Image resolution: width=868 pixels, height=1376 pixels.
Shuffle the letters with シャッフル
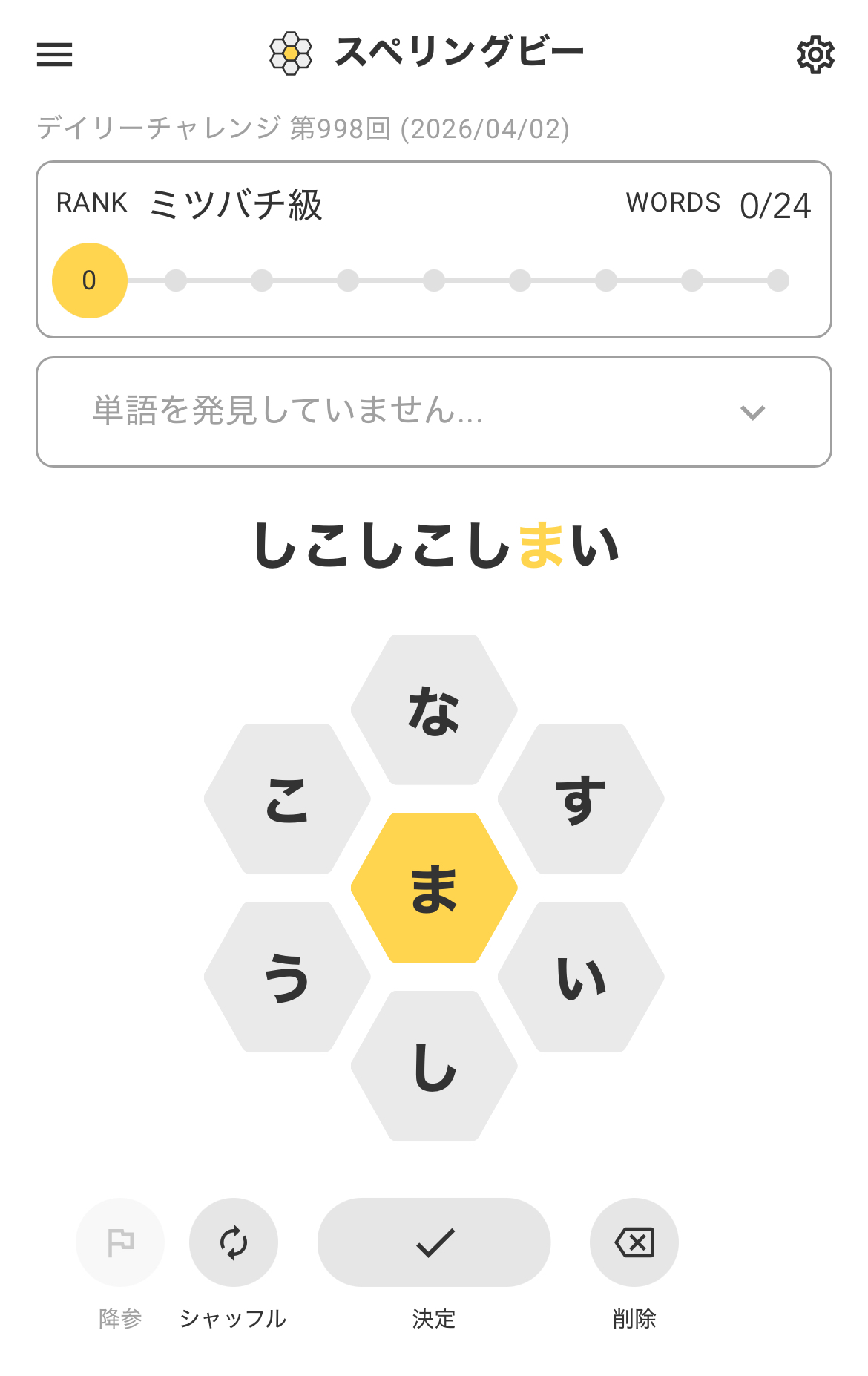[234, 1242]
